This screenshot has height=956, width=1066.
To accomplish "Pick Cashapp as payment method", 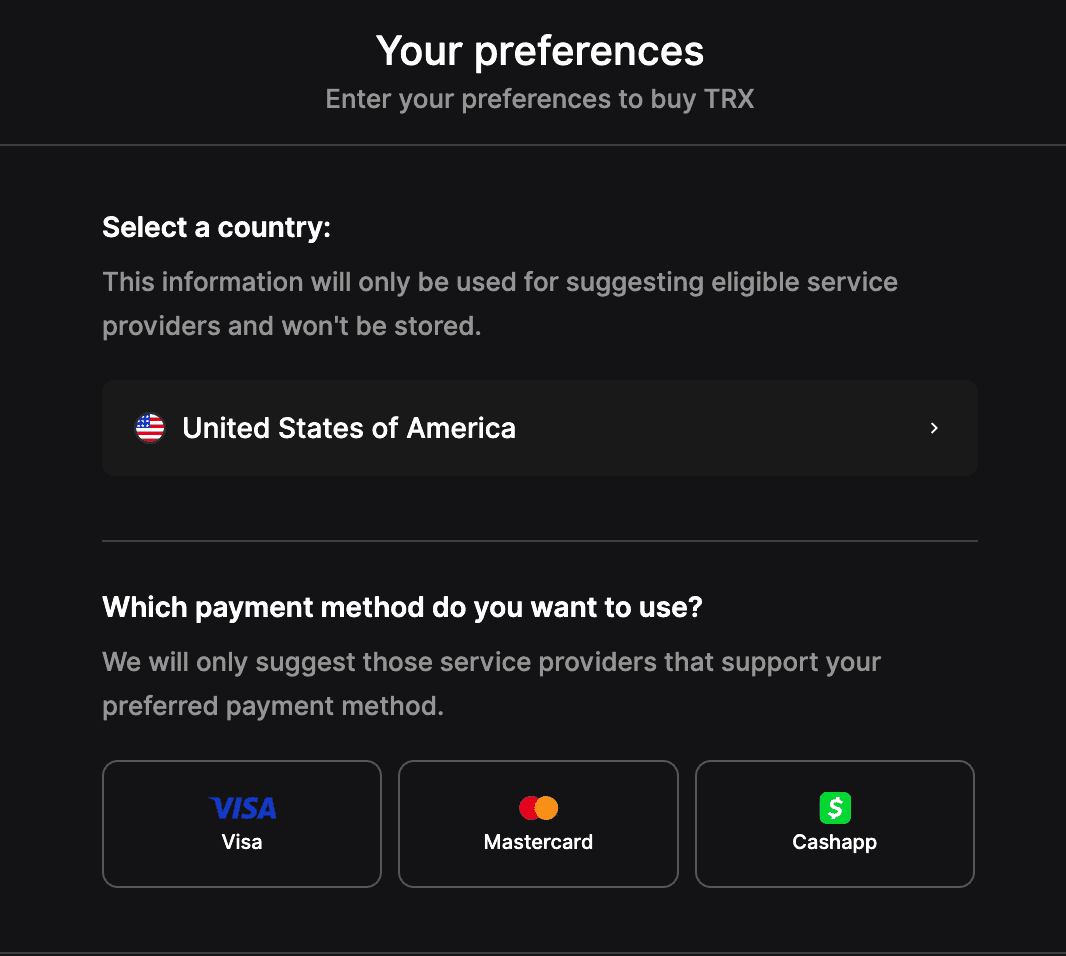I will 834,824.
